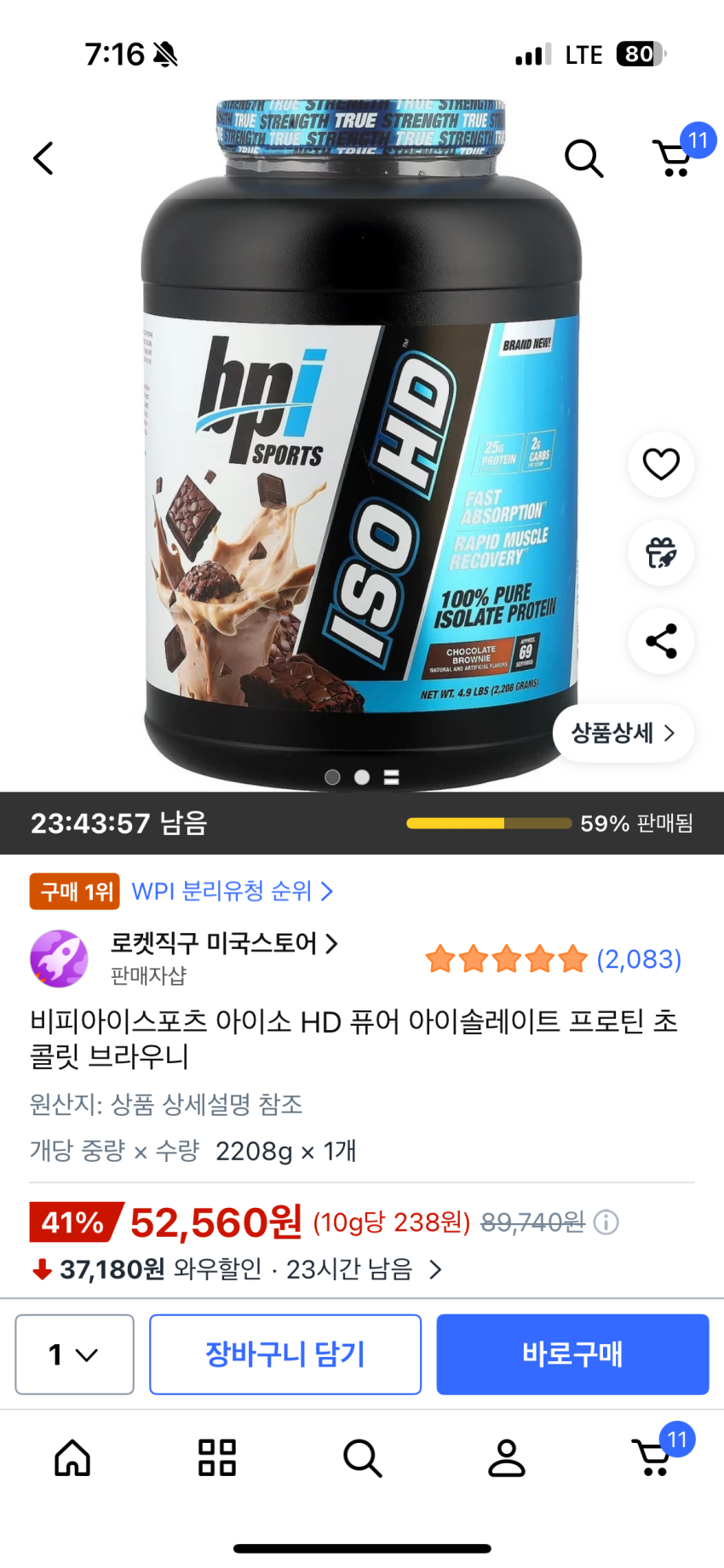Screen dimensions: 724x1568
Task: View the 2,083 star reviews
Action: pos(554,959)
